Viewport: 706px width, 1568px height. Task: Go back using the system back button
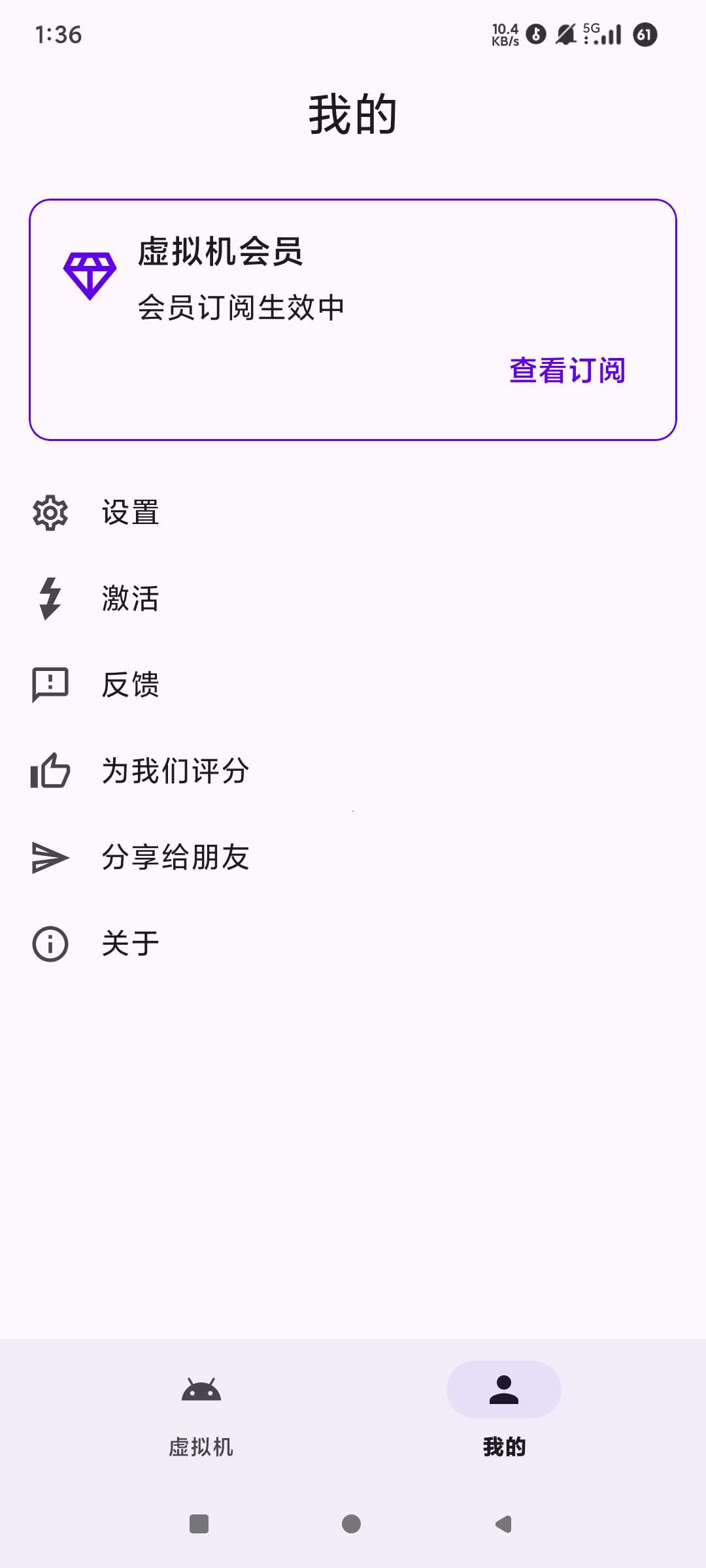(503, 1524)
